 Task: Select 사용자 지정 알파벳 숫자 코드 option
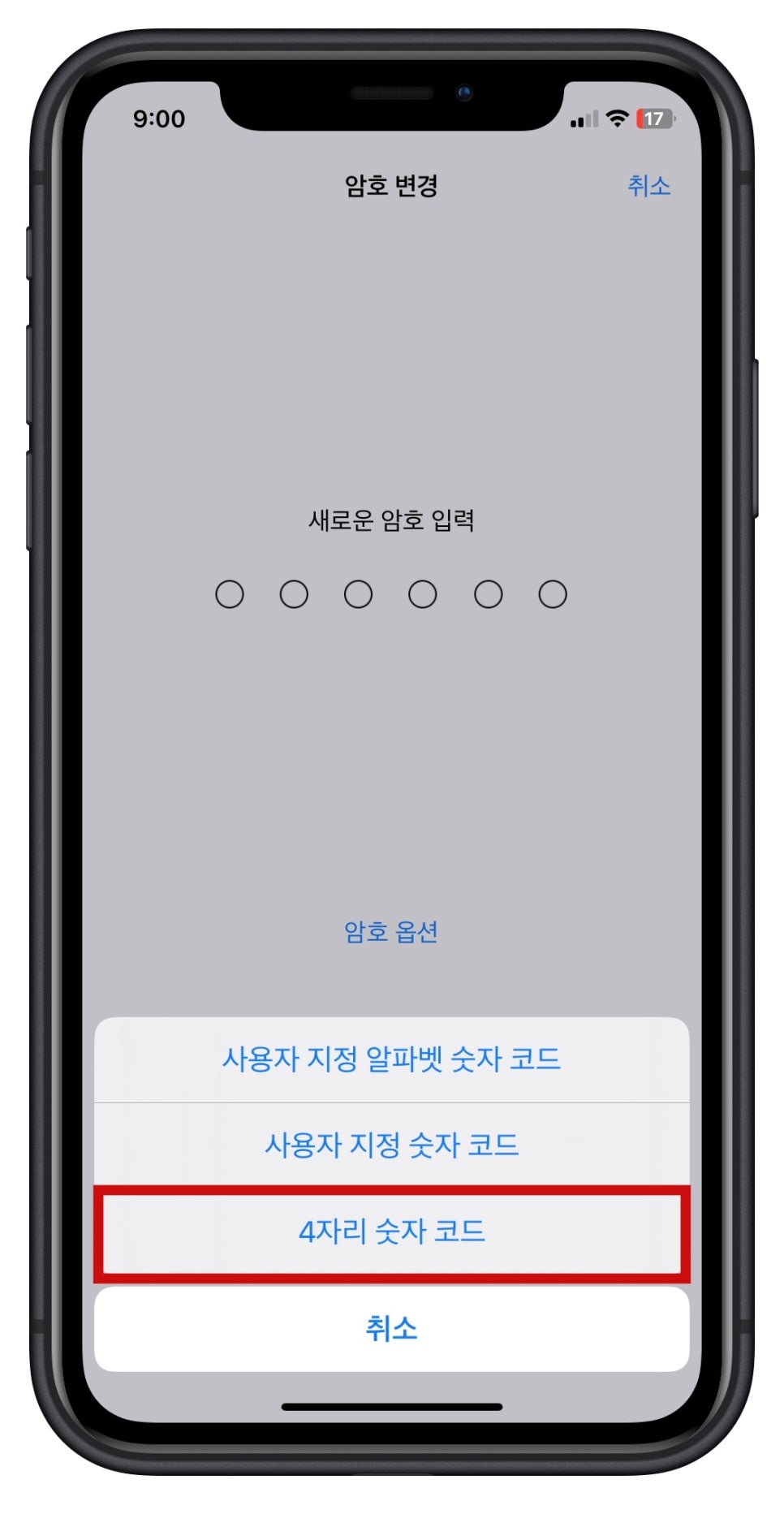coord(391,1059)
